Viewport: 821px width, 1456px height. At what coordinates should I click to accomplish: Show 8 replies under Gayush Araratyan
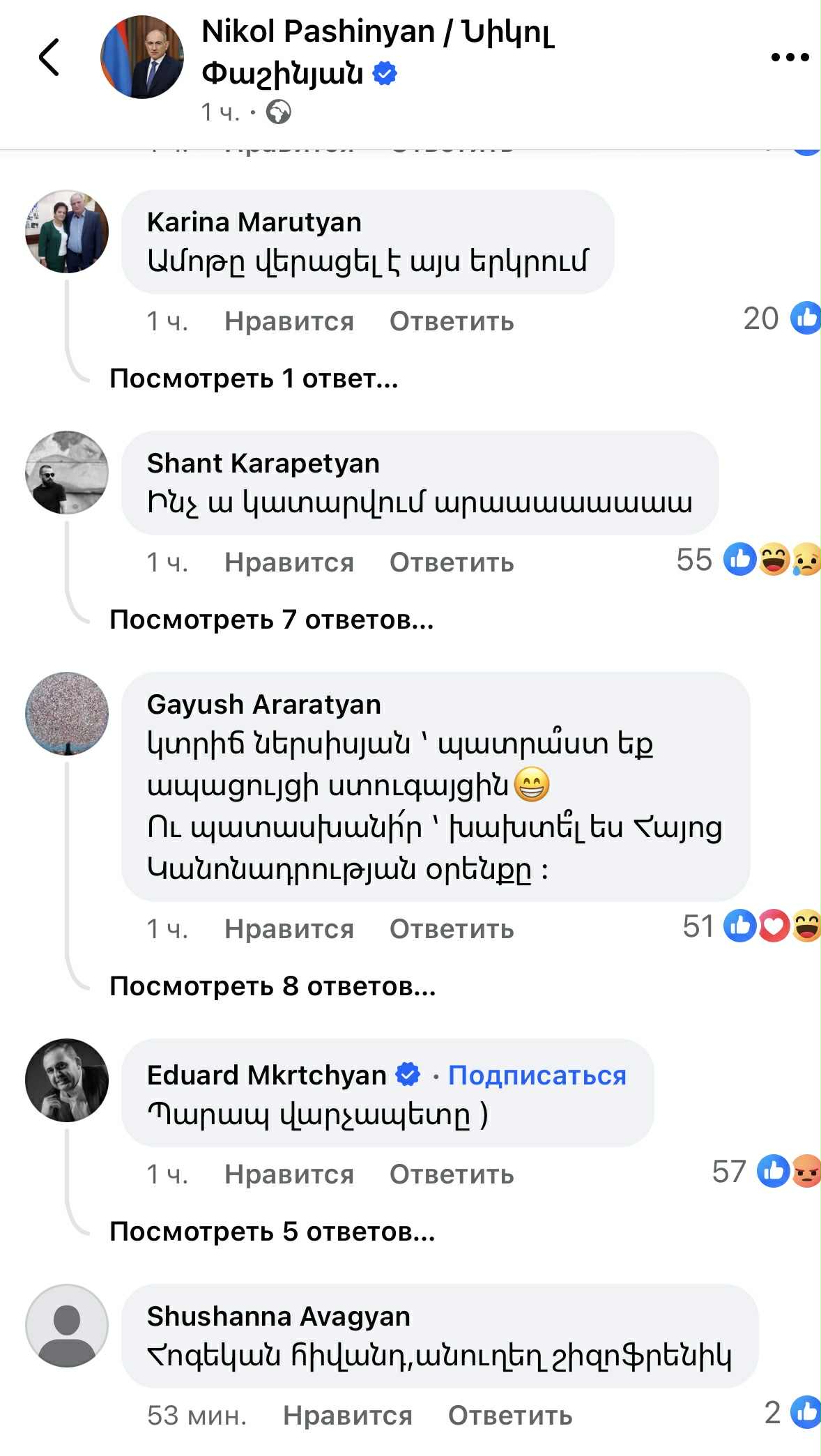(x=273, y=986)
